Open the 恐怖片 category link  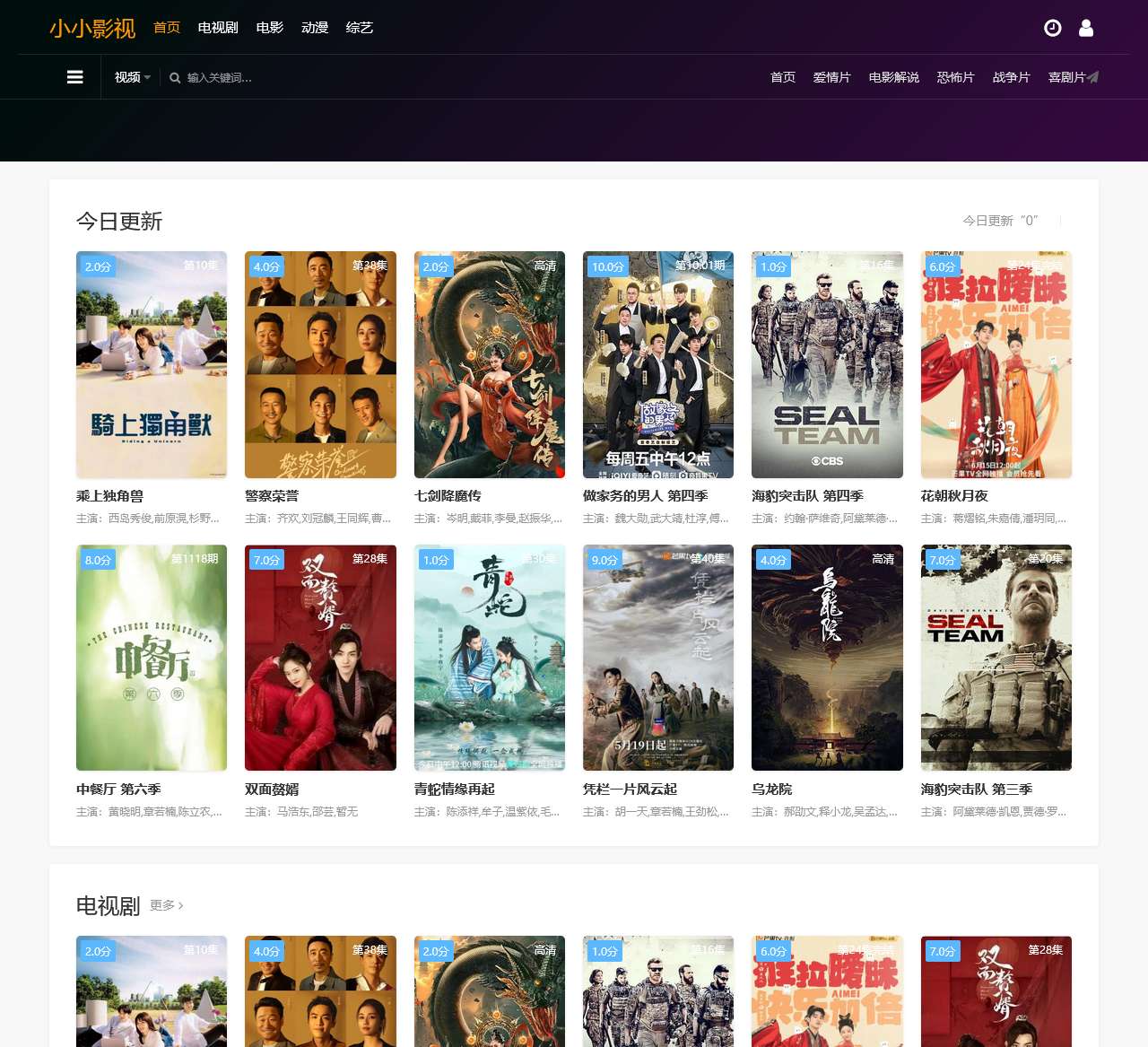coord(955,77)
